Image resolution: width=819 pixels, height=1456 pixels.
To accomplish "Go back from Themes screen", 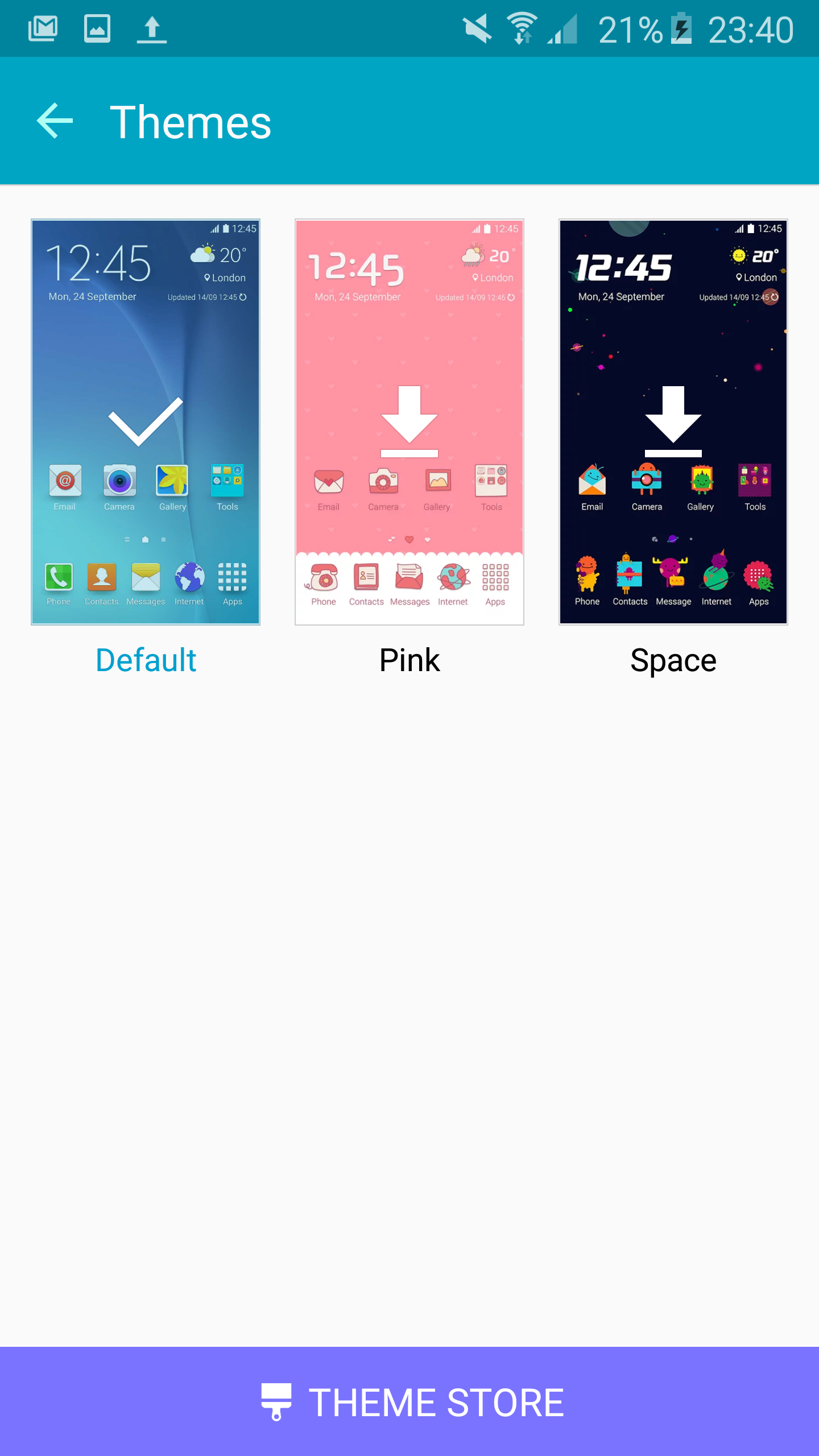I will click(x=55, y=121).
